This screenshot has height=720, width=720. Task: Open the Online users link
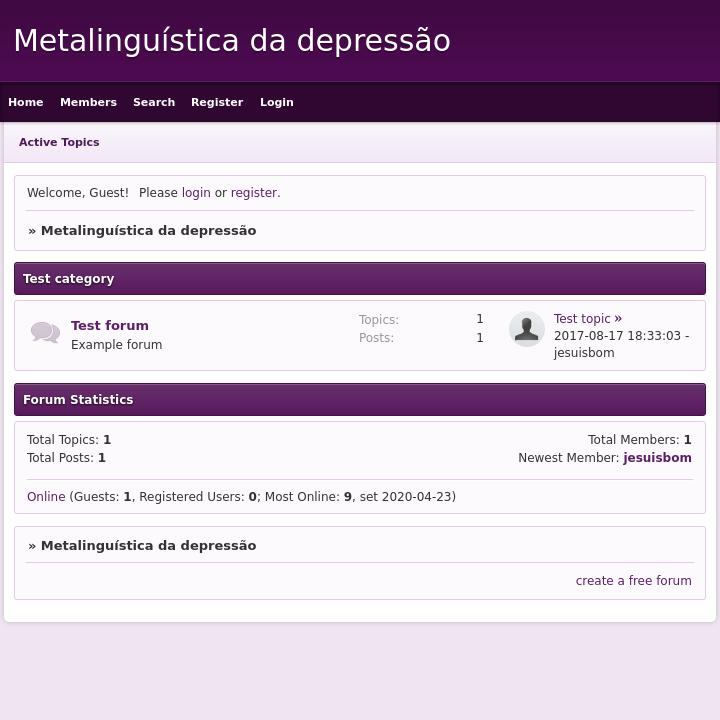point(46,497)
